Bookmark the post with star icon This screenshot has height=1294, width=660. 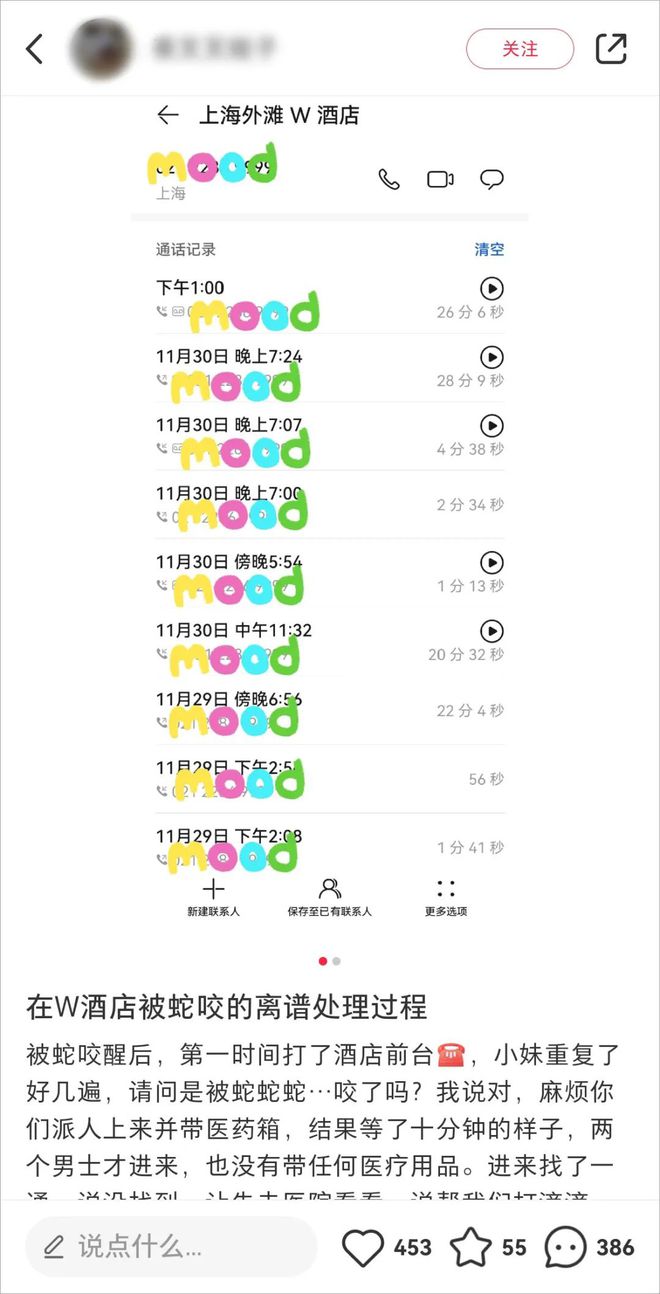click(x=470, y=1247)
